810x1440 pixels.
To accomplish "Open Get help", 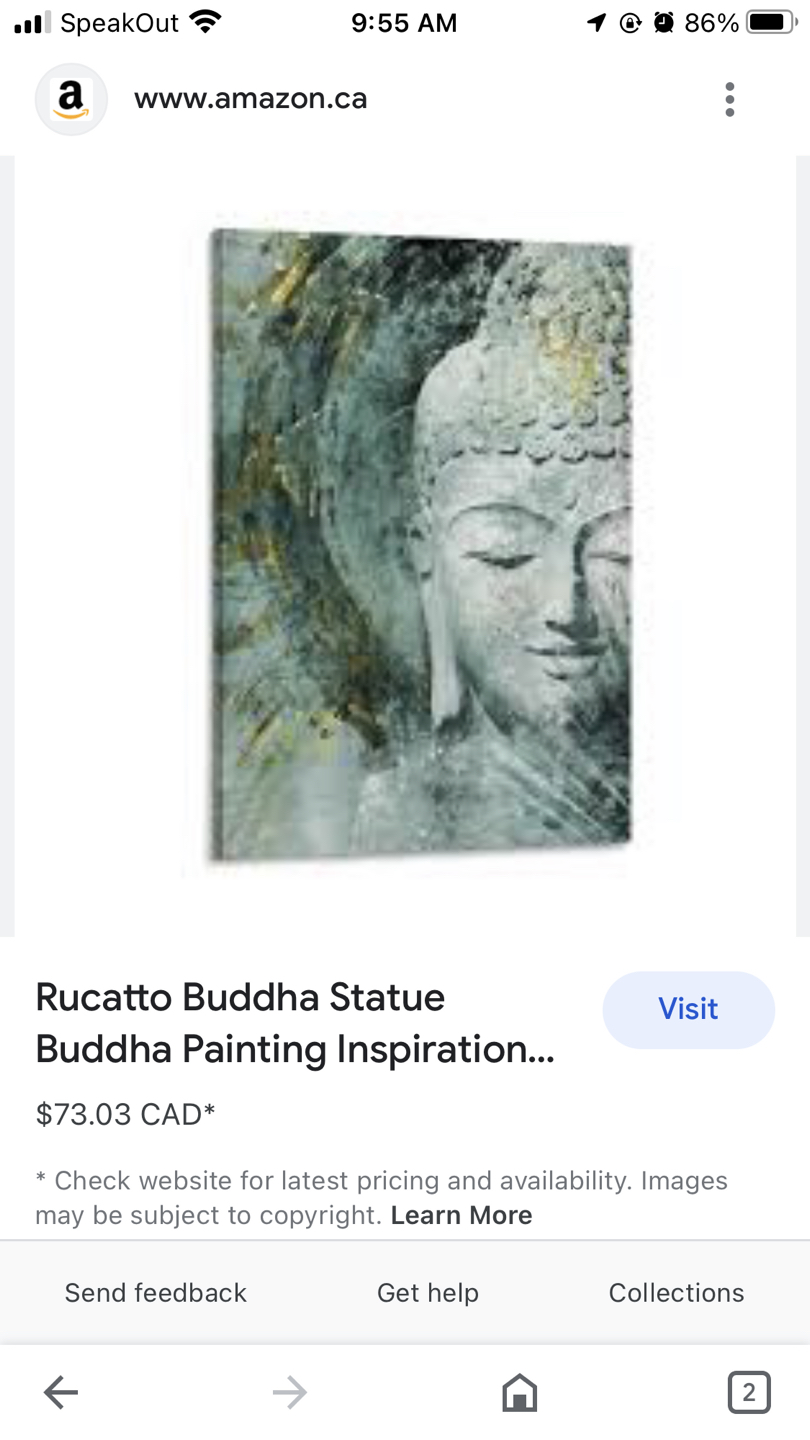I will coord(427,1293).
